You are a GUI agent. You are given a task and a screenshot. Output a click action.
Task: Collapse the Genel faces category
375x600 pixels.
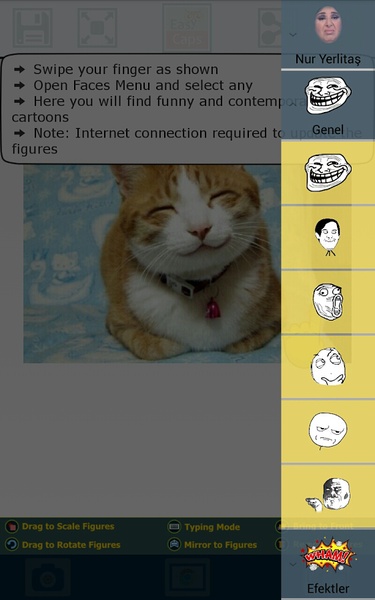coord(328,105)
